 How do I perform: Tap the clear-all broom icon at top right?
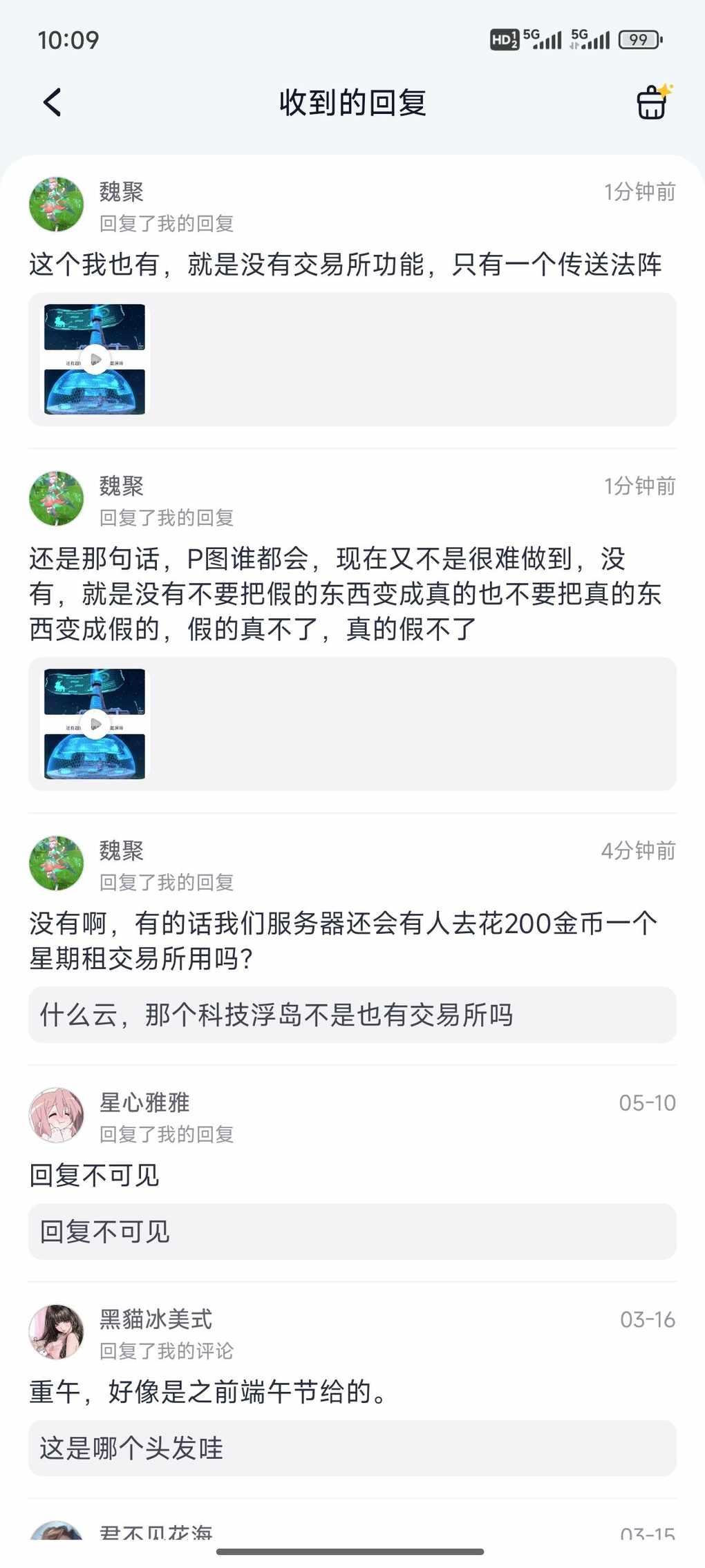(x=652, y=102)
